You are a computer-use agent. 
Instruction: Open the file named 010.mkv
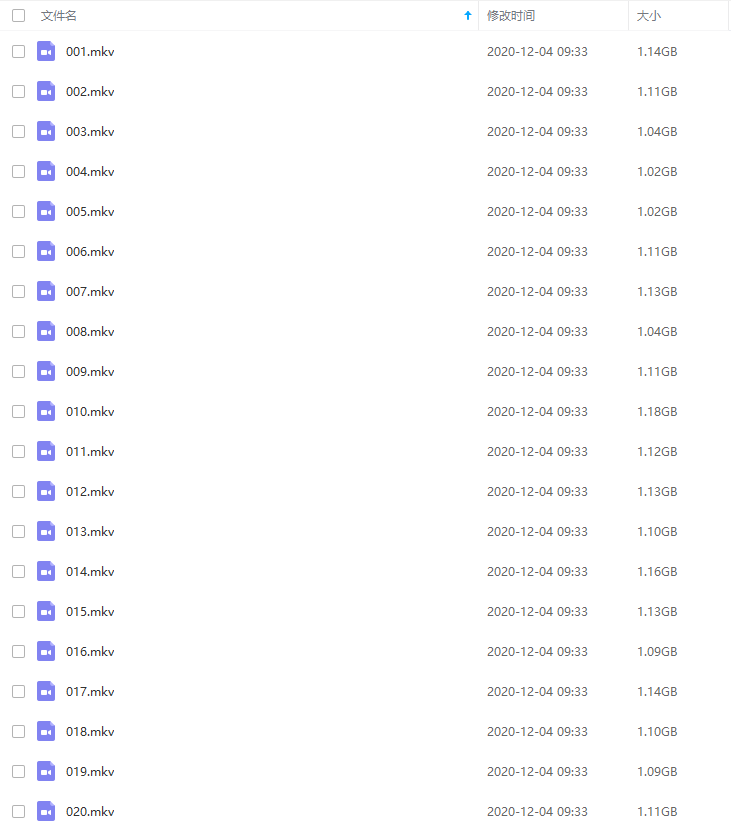(90, 411)
